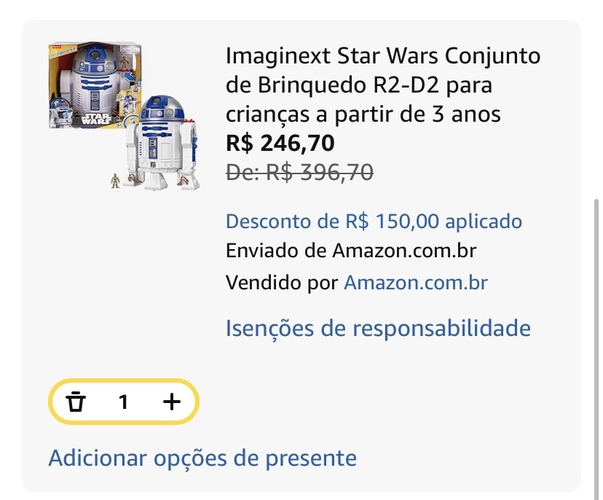Image resolution: width=603 pixels, height=500 pixels.
Task: Remove item with the trash icon
Action: (76, 402)
